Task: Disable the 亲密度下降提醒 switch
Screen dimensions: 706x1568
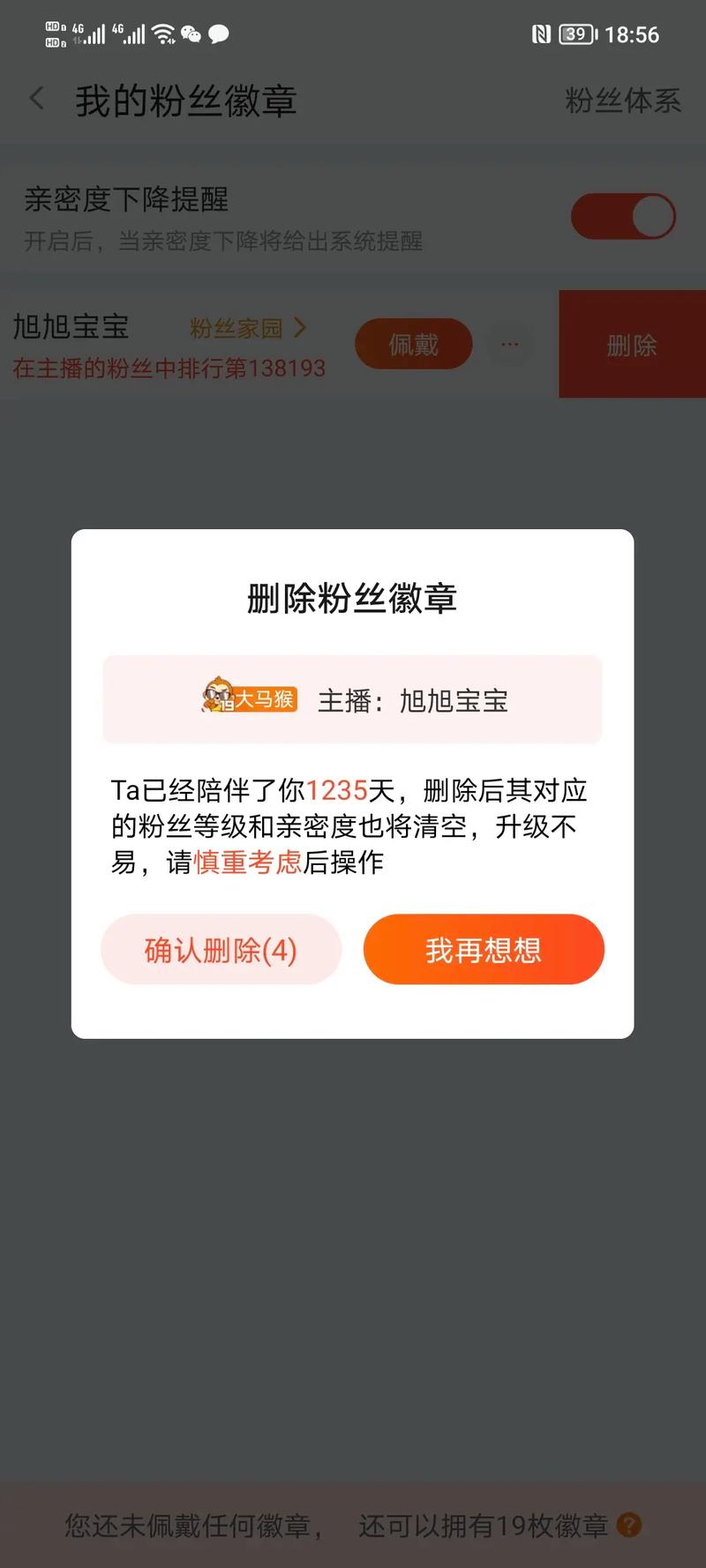Action: coord(623,216)
